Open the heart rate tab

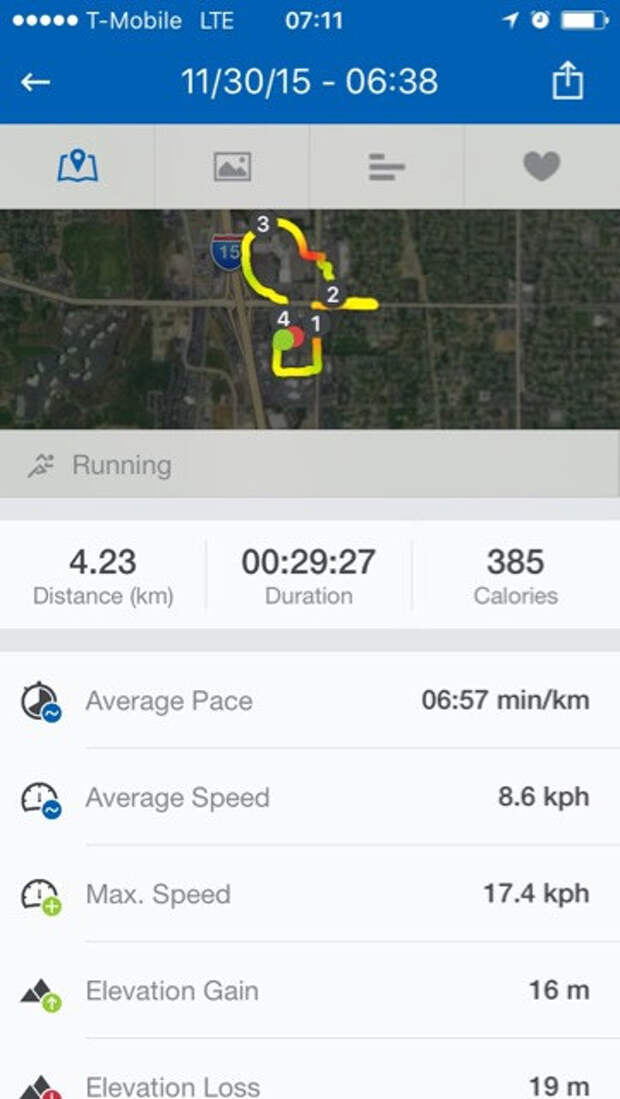541,167
